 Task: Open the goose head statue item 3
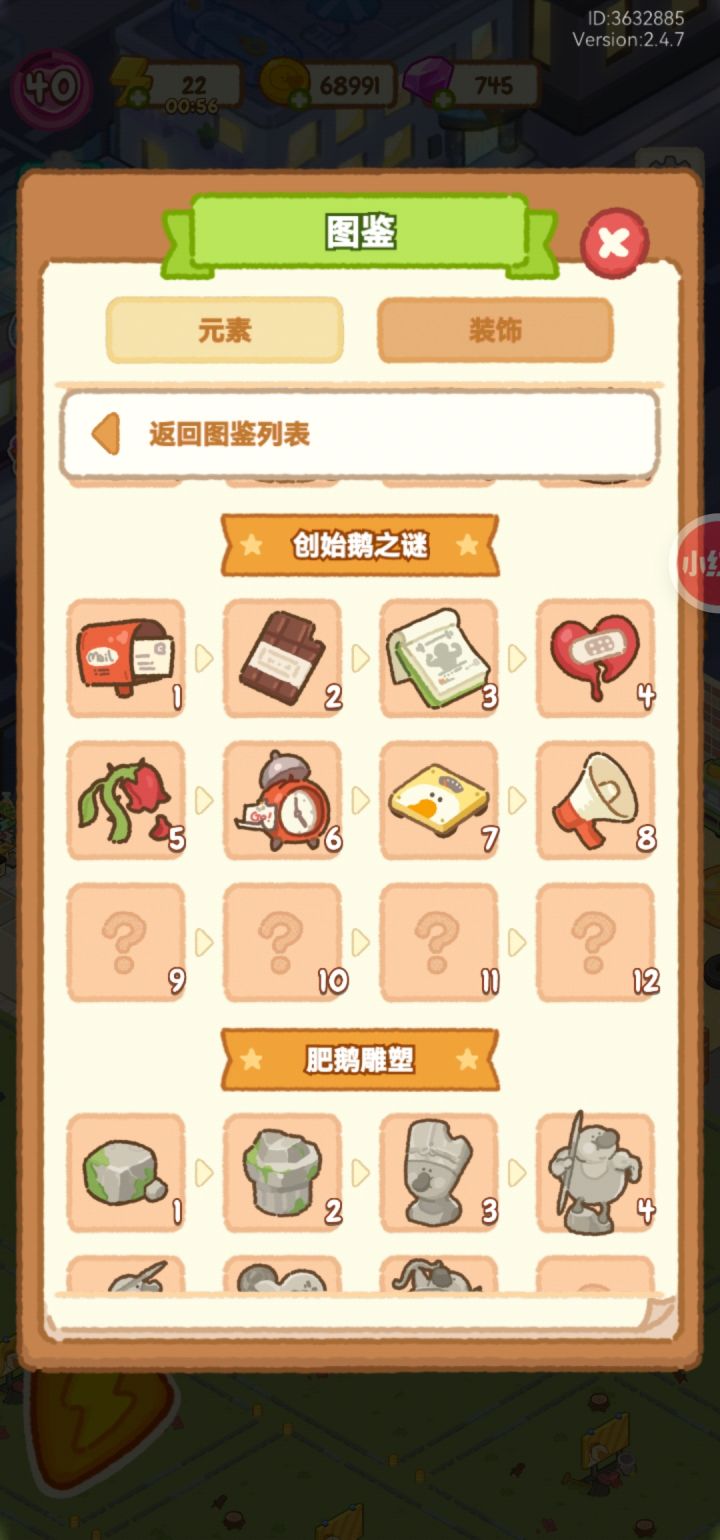(439, 1172)
